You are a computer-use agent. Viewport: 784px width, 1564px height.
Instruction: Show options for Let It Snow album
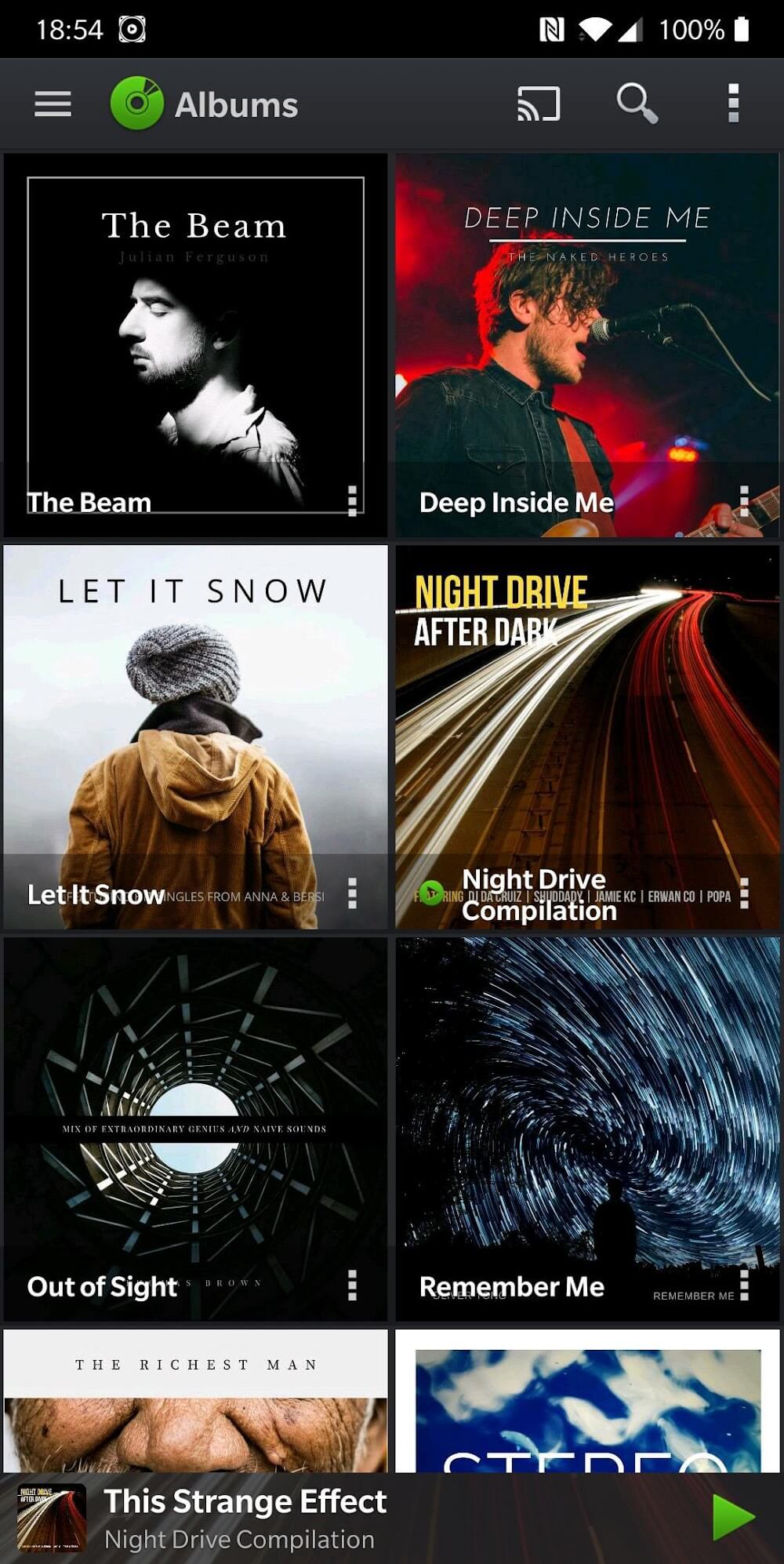[x=352, y=893]
